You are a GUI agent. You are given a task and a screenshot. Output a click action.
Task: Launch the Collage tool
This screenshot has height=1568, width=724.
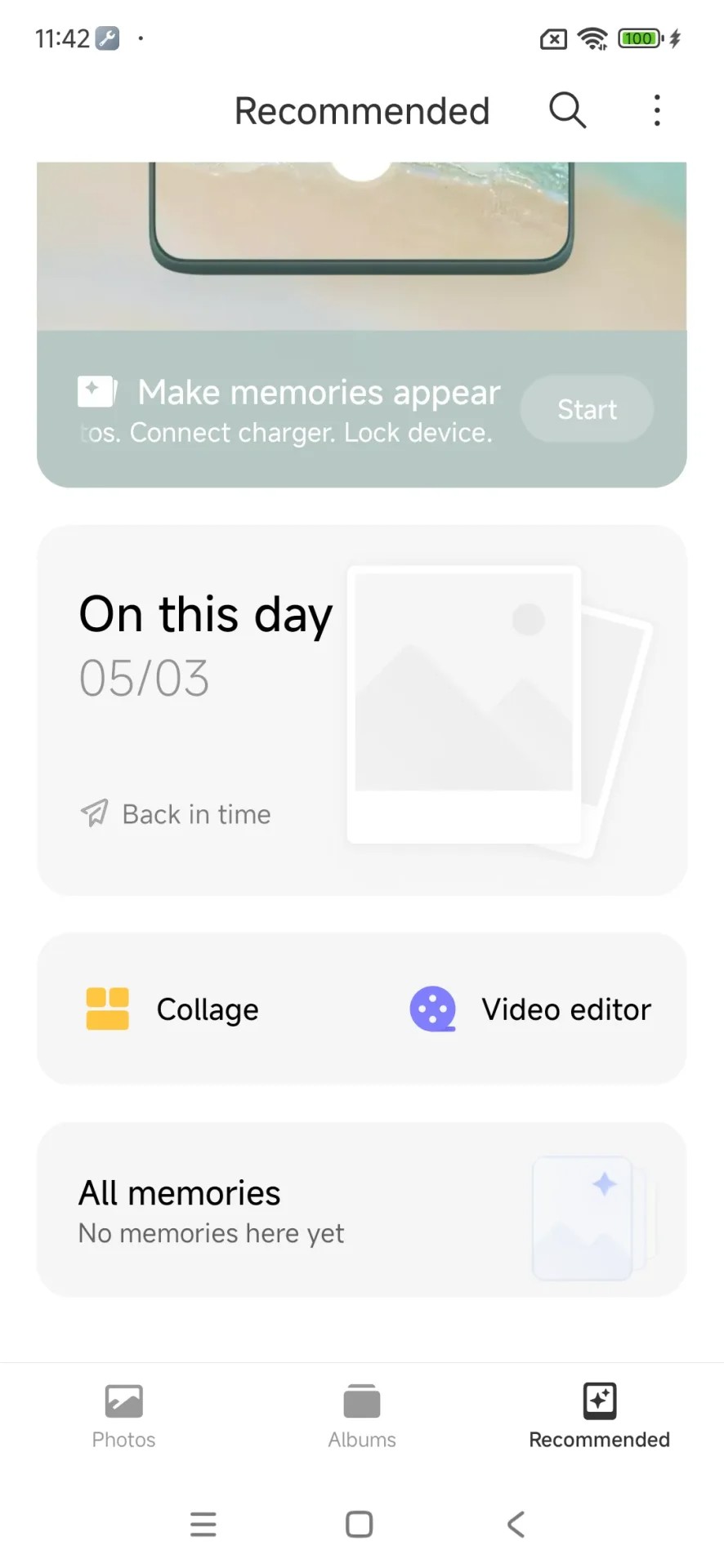173,1009
